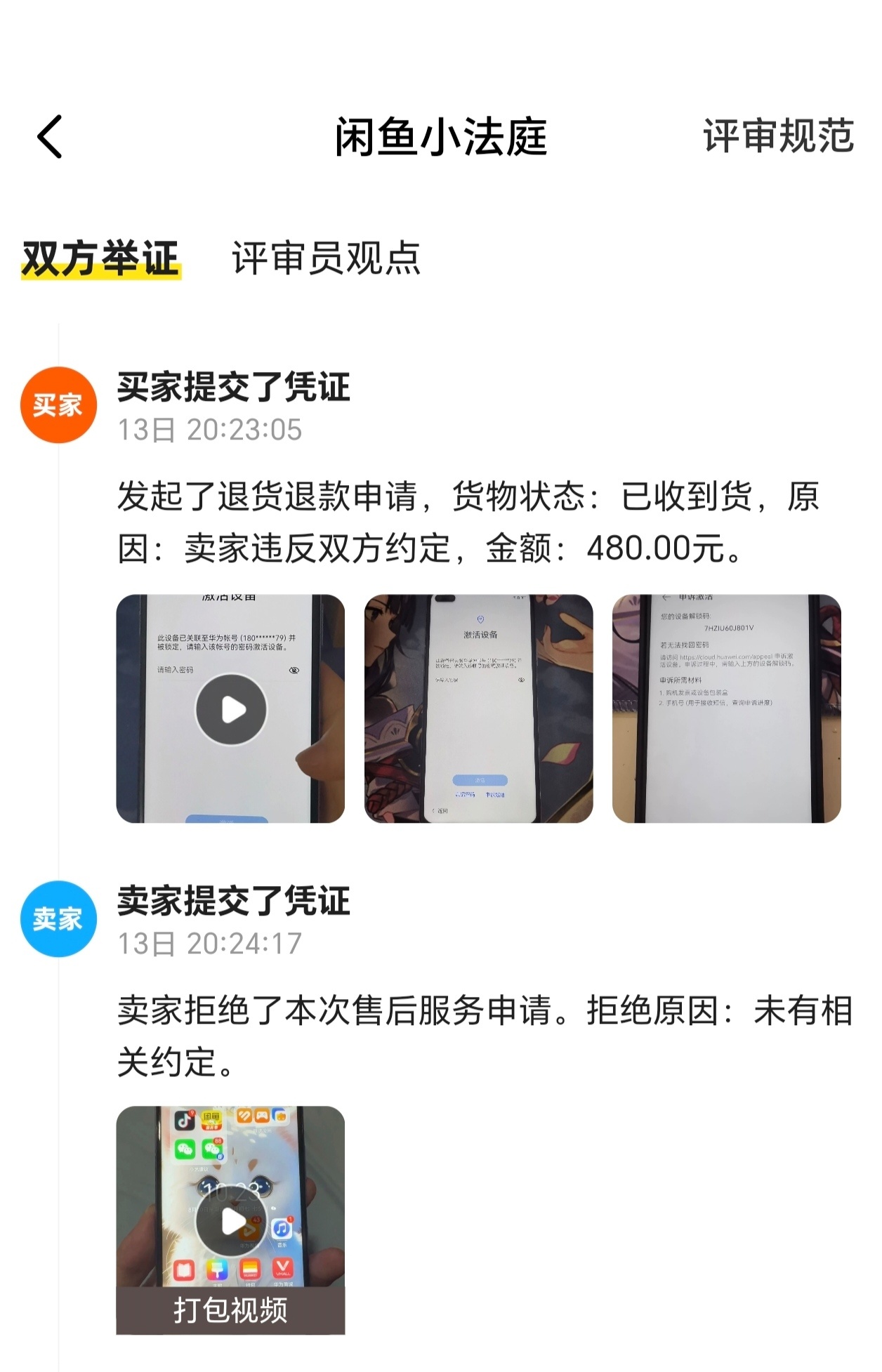Go back using the arrow icon
The width and height of the screenshot is (882, 1372).
50,136
